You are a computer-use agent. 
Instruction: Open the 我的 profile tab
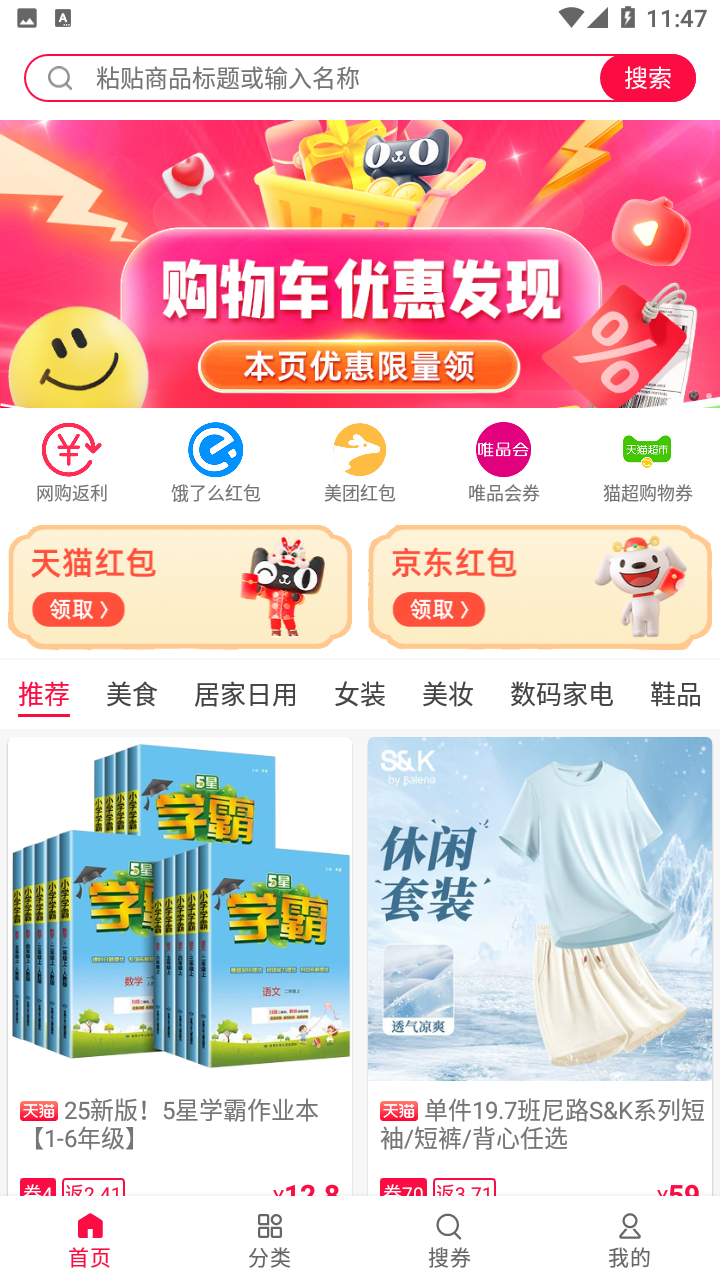pyautogui.click(x=629, y=1240)
